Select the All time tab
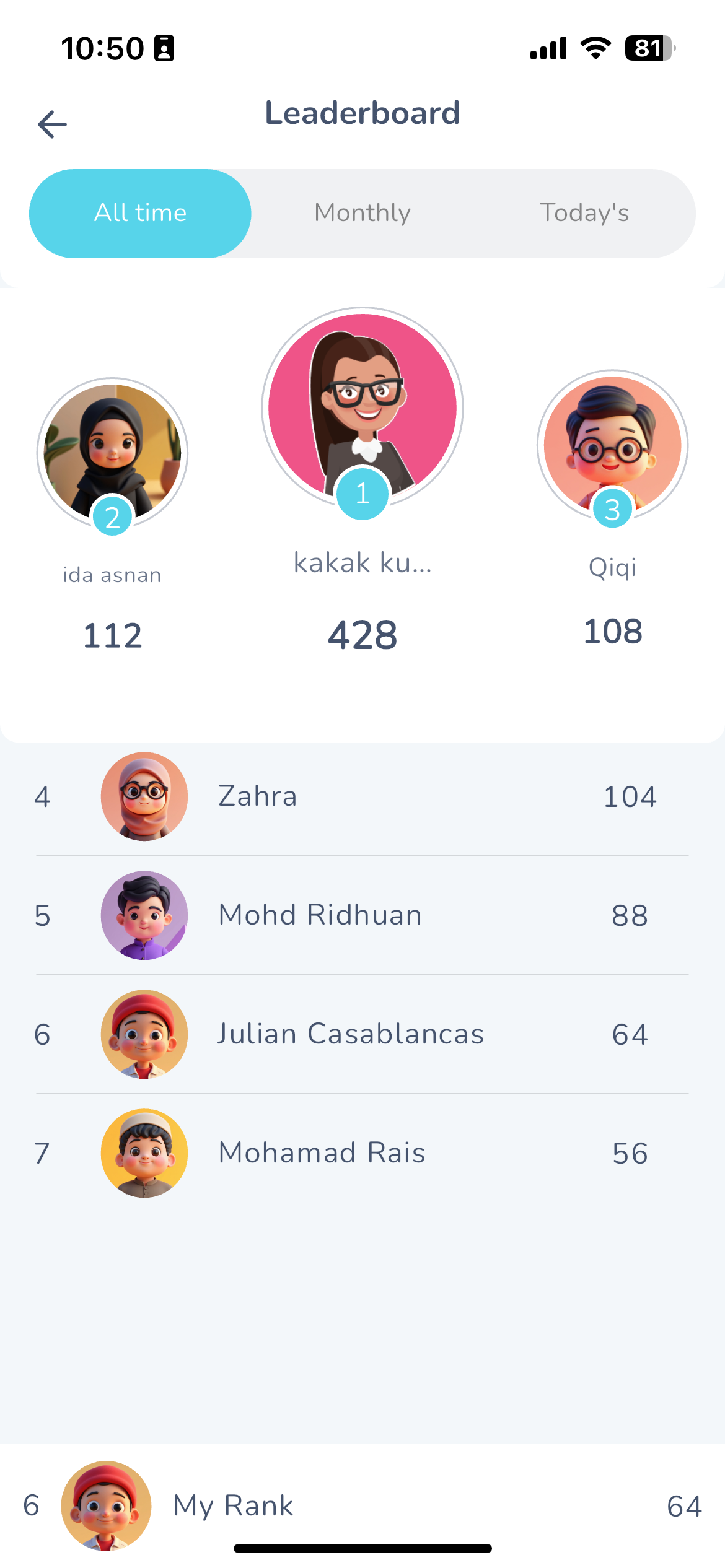 click(x=141, y=213)
